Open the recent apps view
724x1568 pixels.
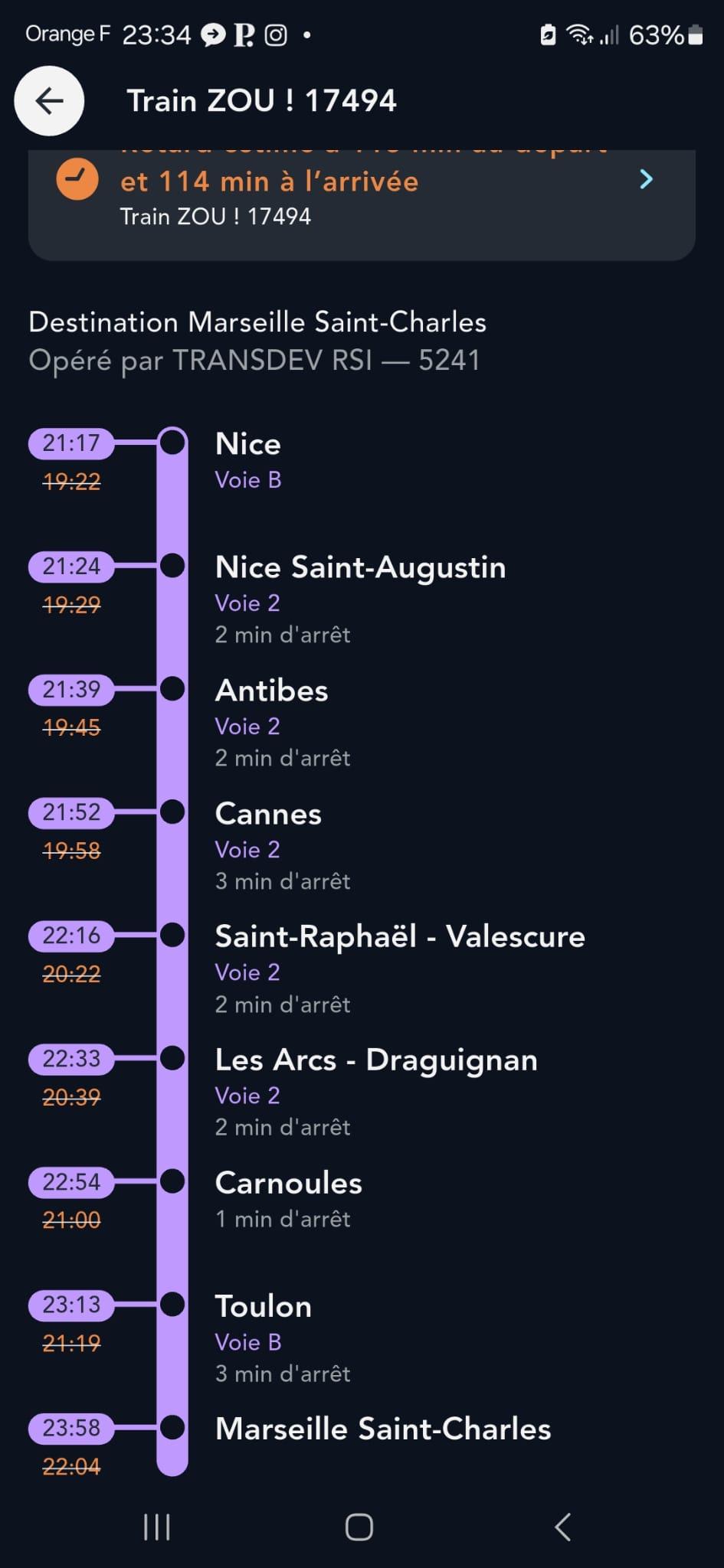click(x=157, y=1527)
